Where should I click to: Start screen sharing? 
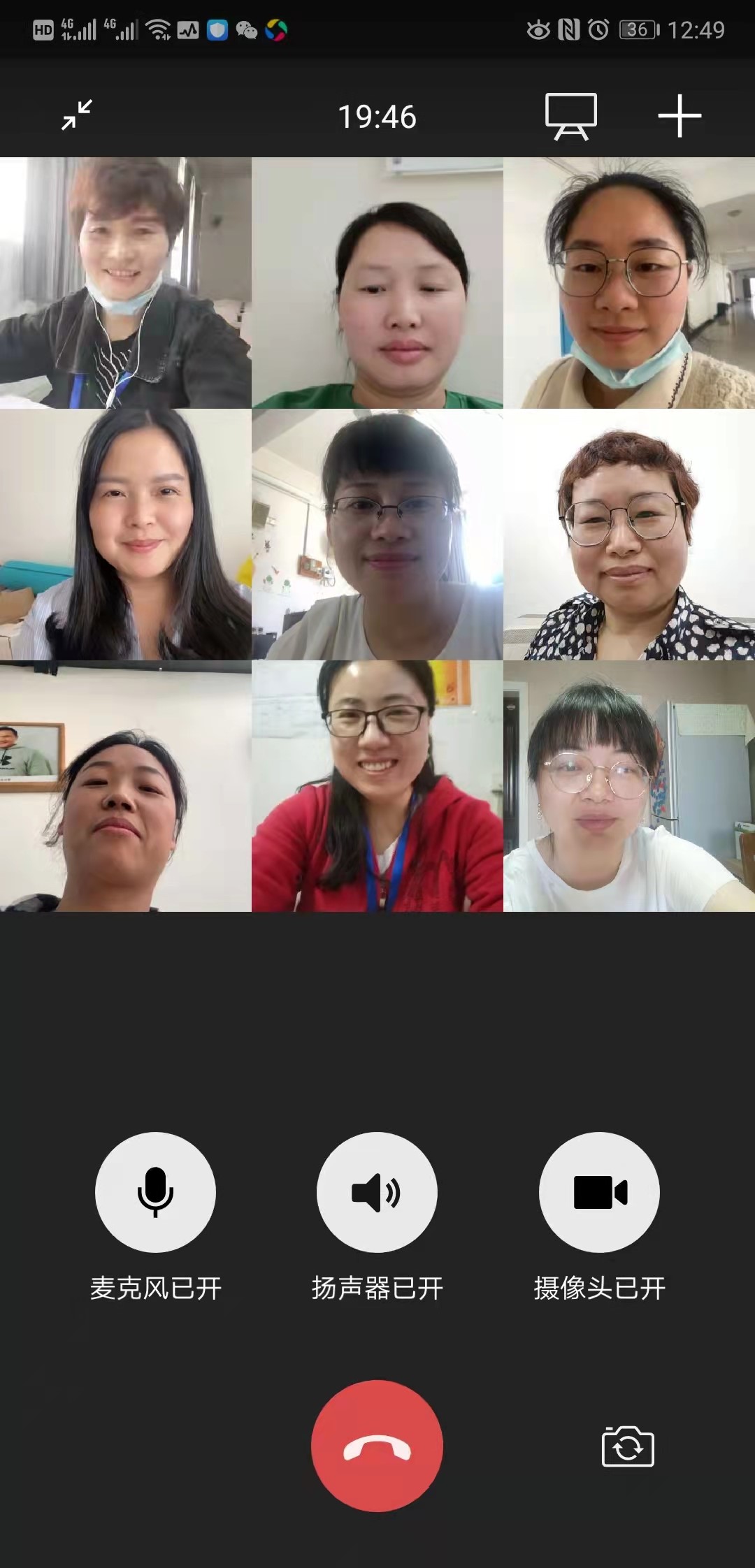click(x=570, y=116)
